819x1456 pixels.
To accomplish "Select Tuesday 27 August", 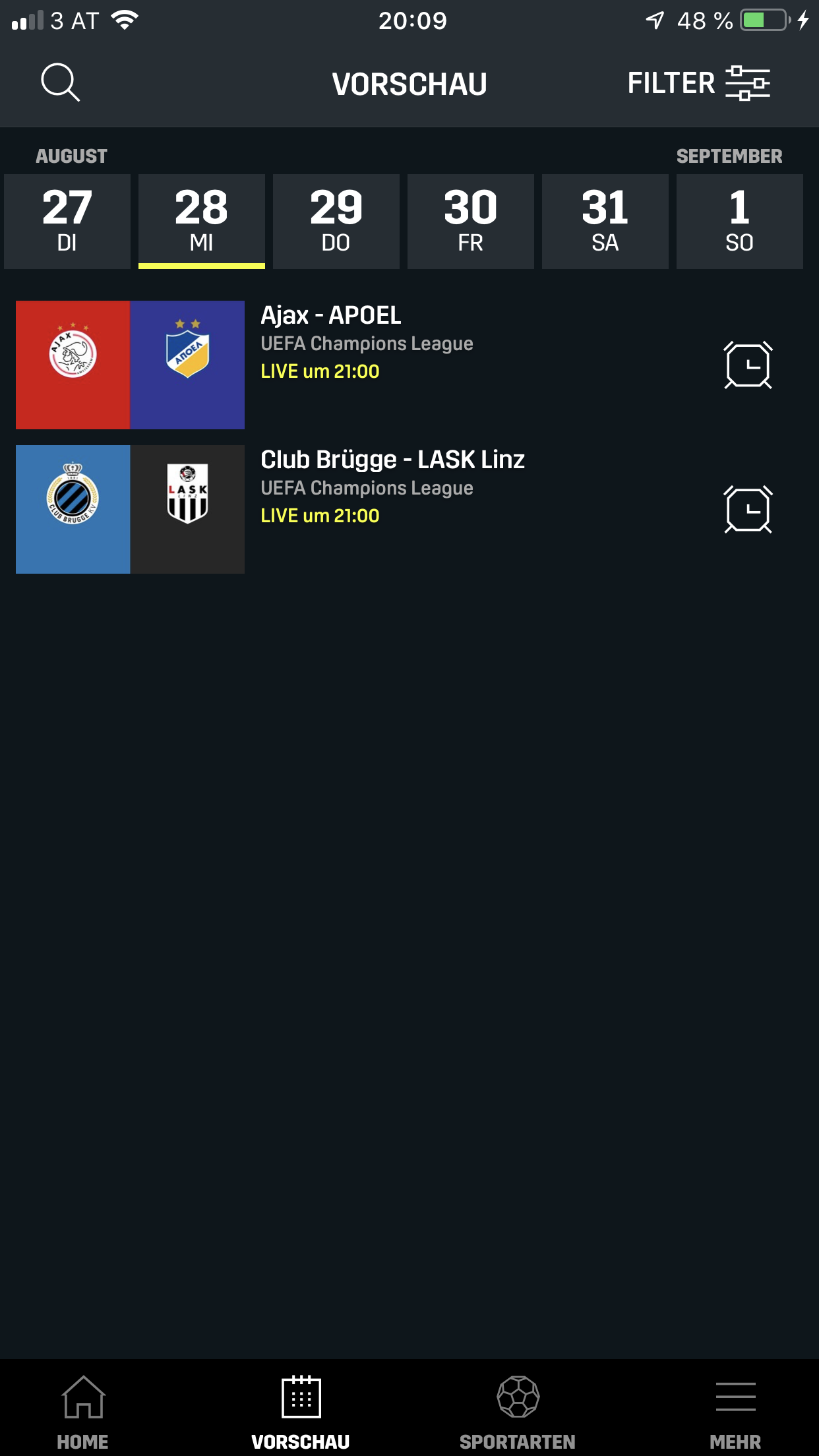I will 67,221.
